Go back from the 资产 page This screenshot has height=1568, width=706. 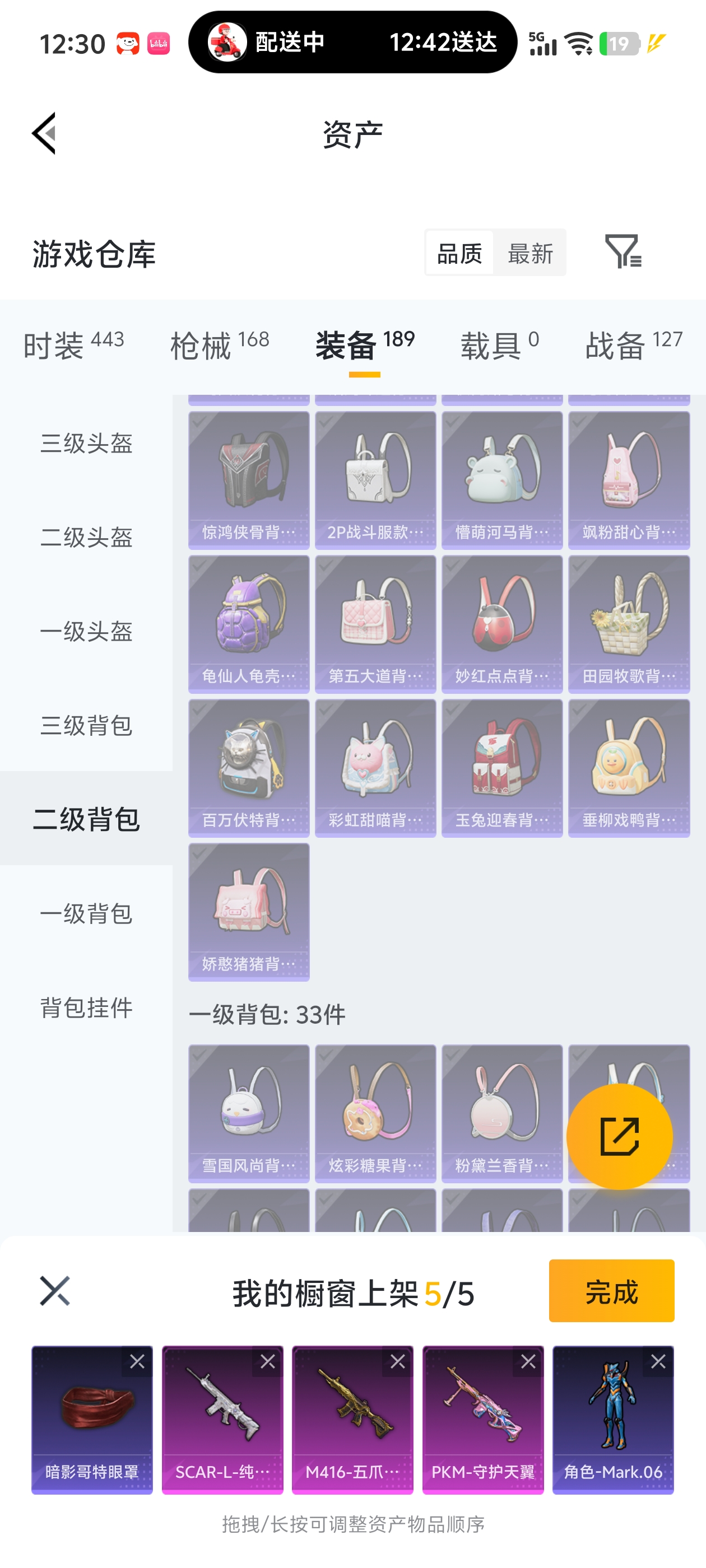[44, 133]
